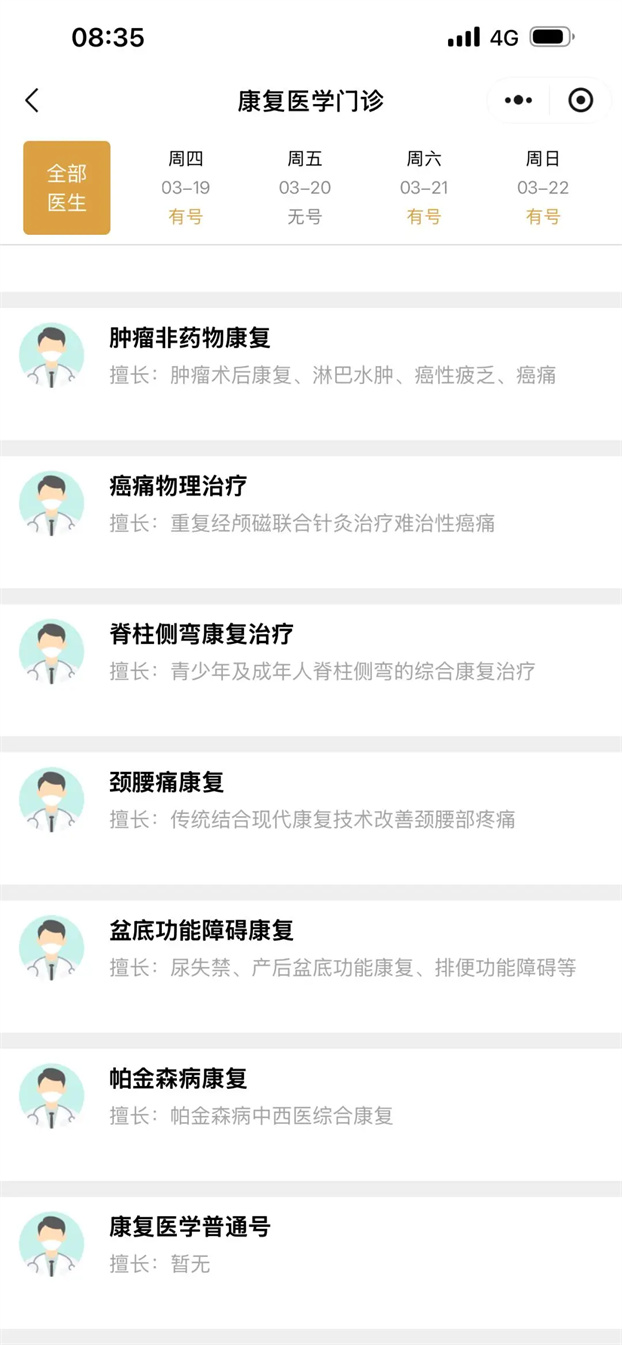Open the mini program more-options menu
Image resolution: width=622 pixels, height=1345 pixels.
click(519, 100)
